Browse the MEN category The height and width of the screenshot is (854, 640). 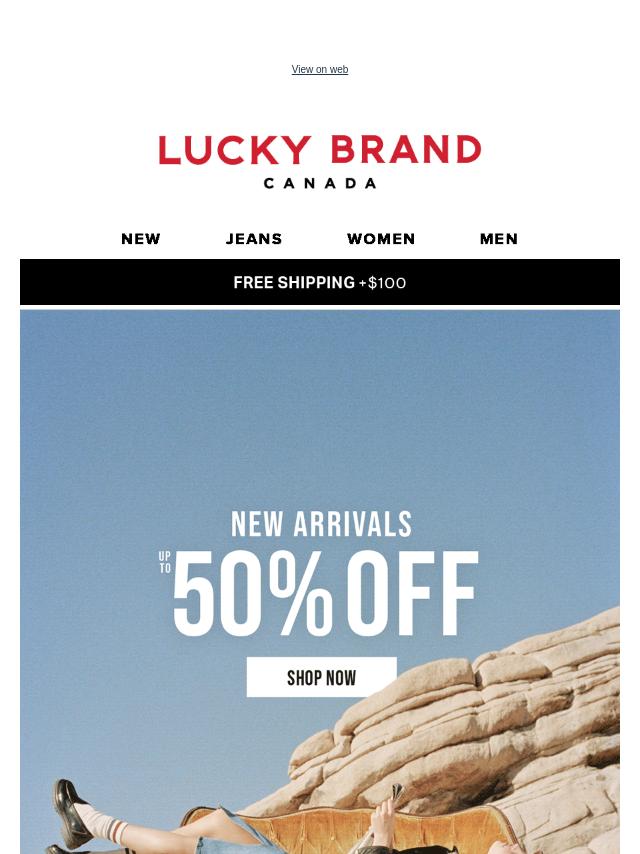coord(498,239)
